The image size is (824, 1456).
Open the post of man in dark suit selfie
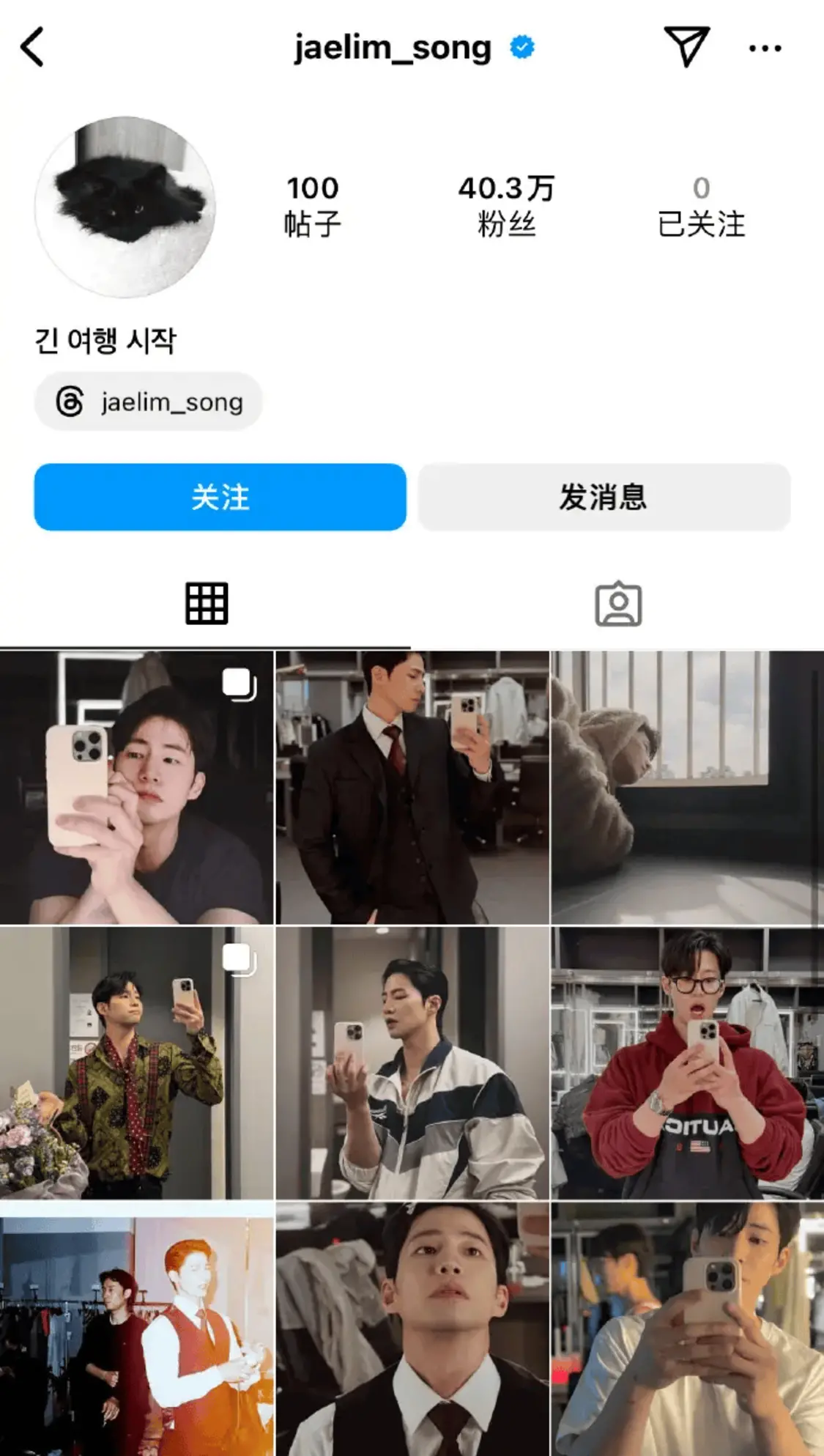[x=412, y=787]
